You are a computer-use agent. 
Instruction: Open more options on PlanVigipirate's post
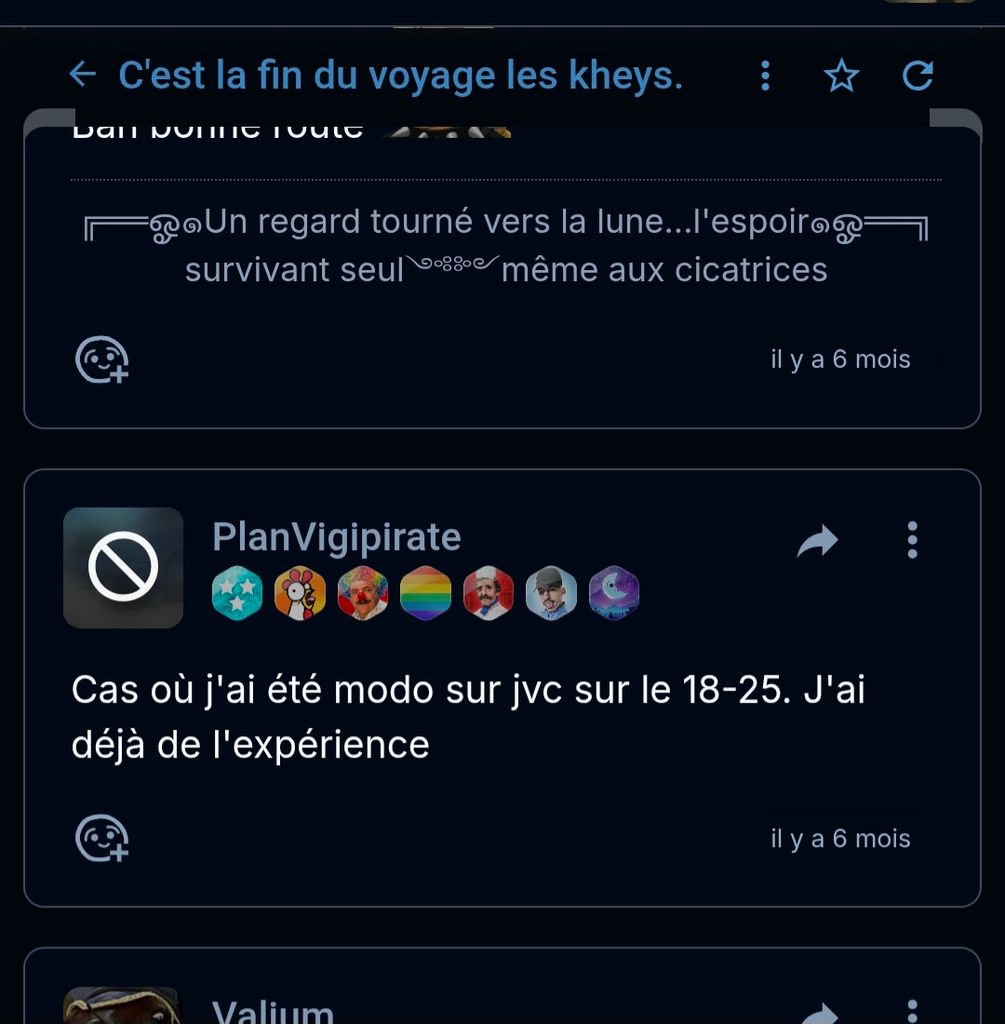(x=911, y=540)
